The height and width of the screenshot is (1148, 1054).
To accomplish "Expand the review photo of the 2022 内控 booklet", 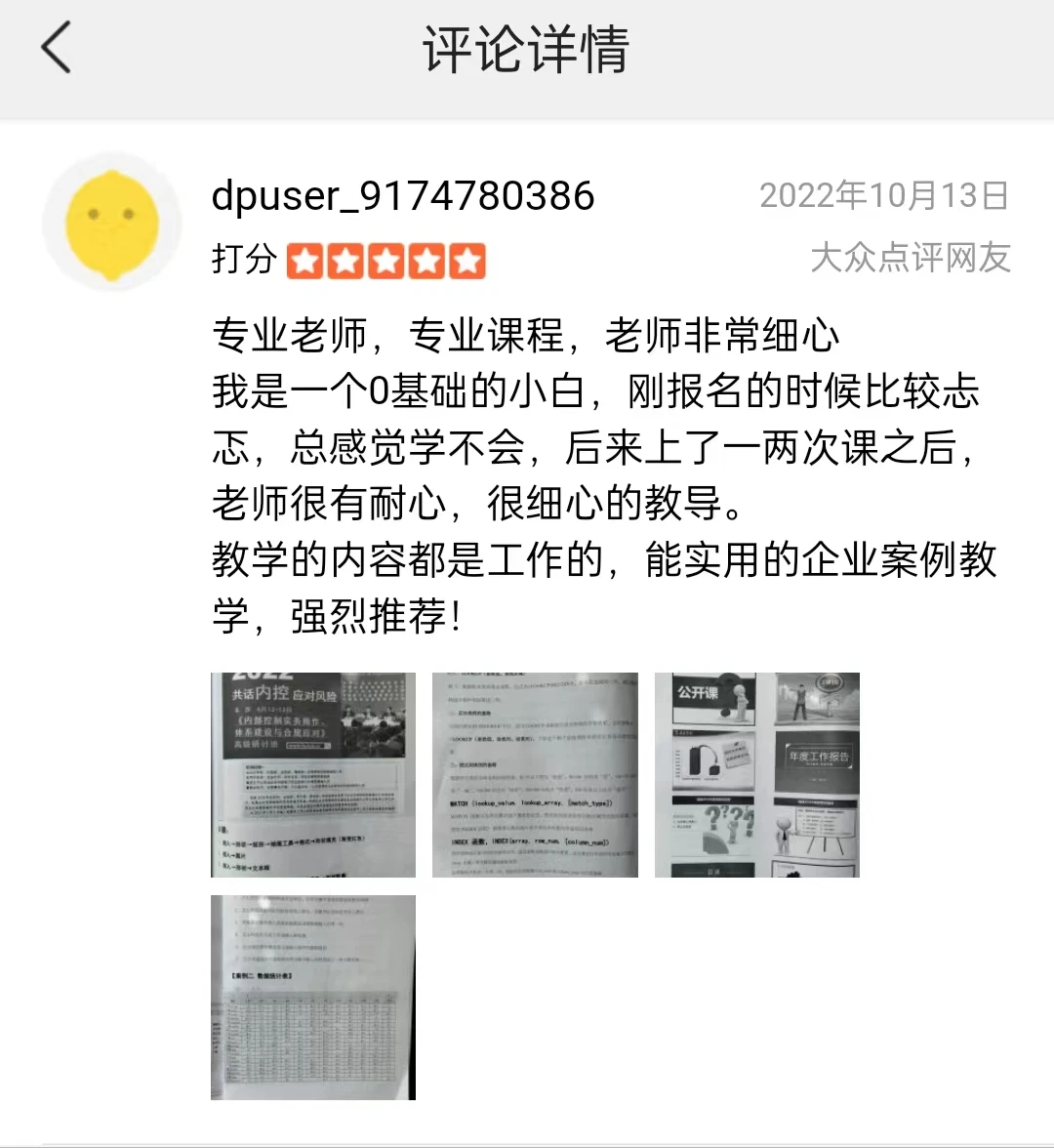I will click(312, 774).
